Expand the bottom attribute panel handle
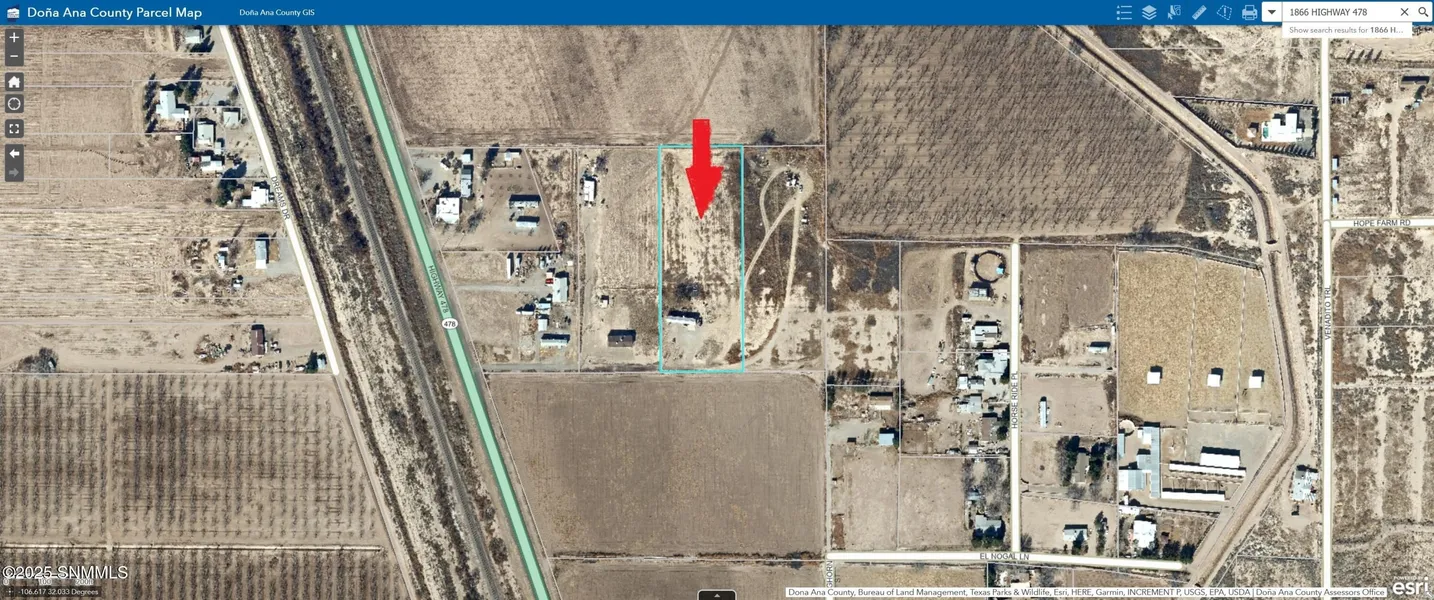1434x600 pixels. [x=717, y=595]
